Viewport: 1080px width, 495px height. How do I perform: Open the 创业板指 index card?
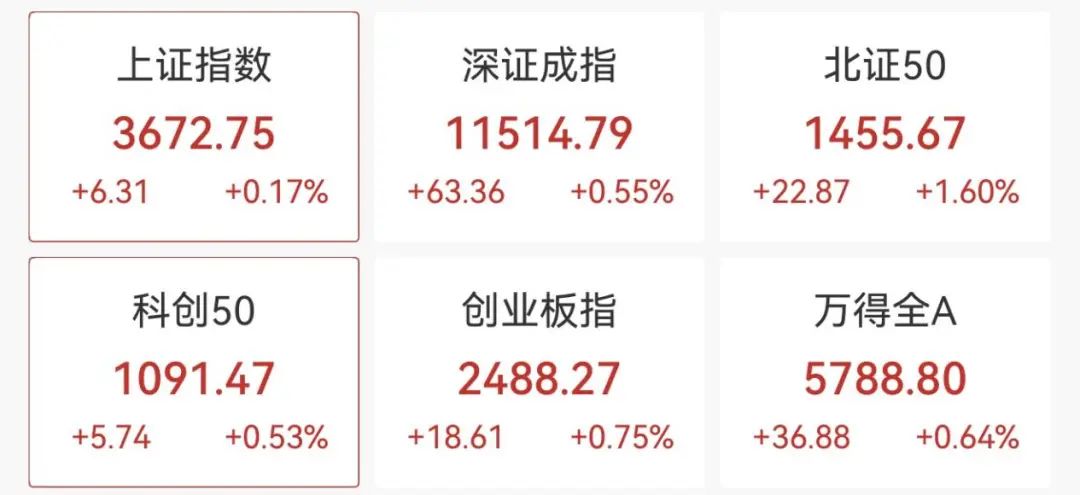click(539, 373)
